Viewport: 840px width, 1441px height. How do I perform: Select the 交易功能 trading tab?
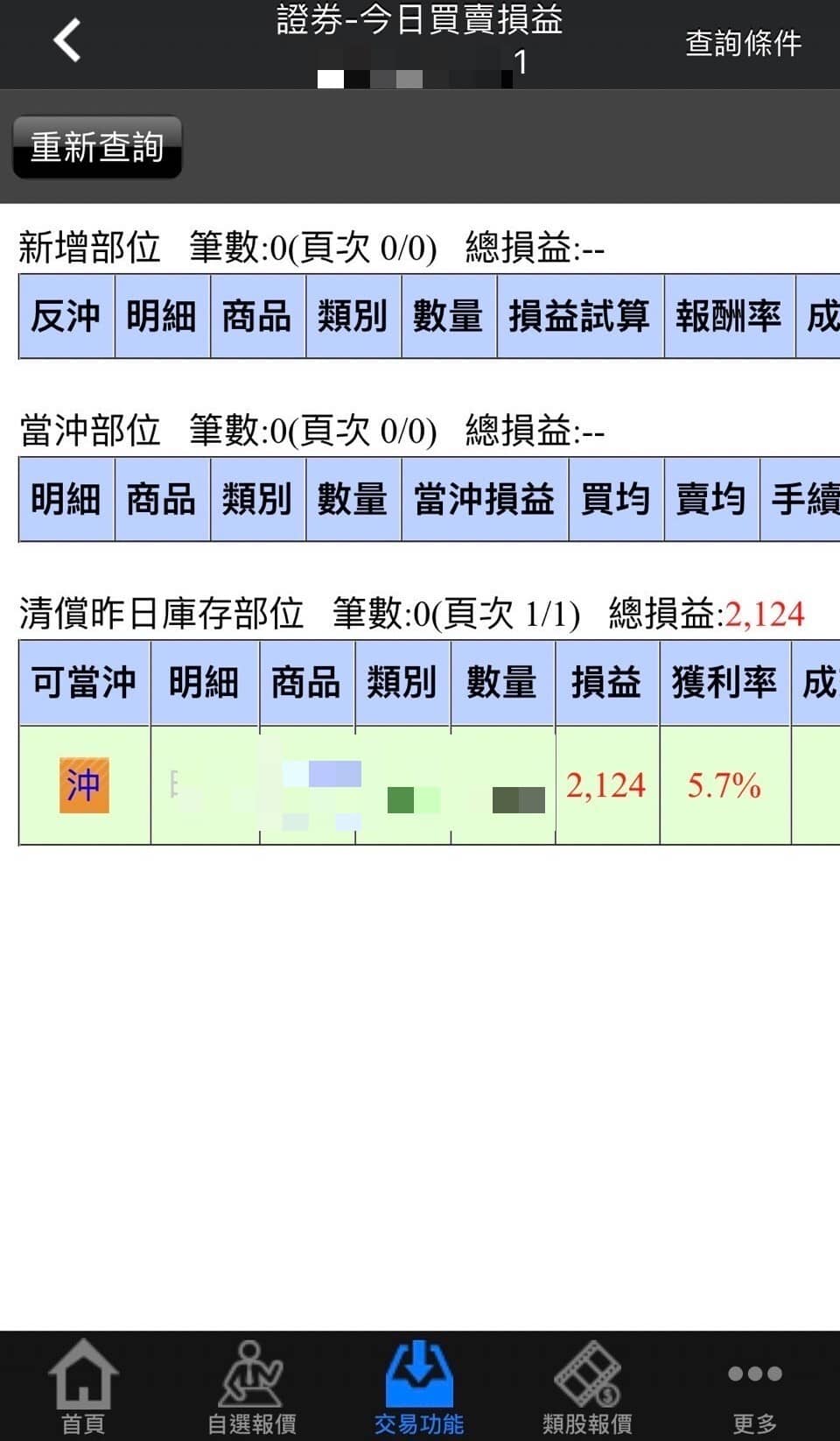419,1387
